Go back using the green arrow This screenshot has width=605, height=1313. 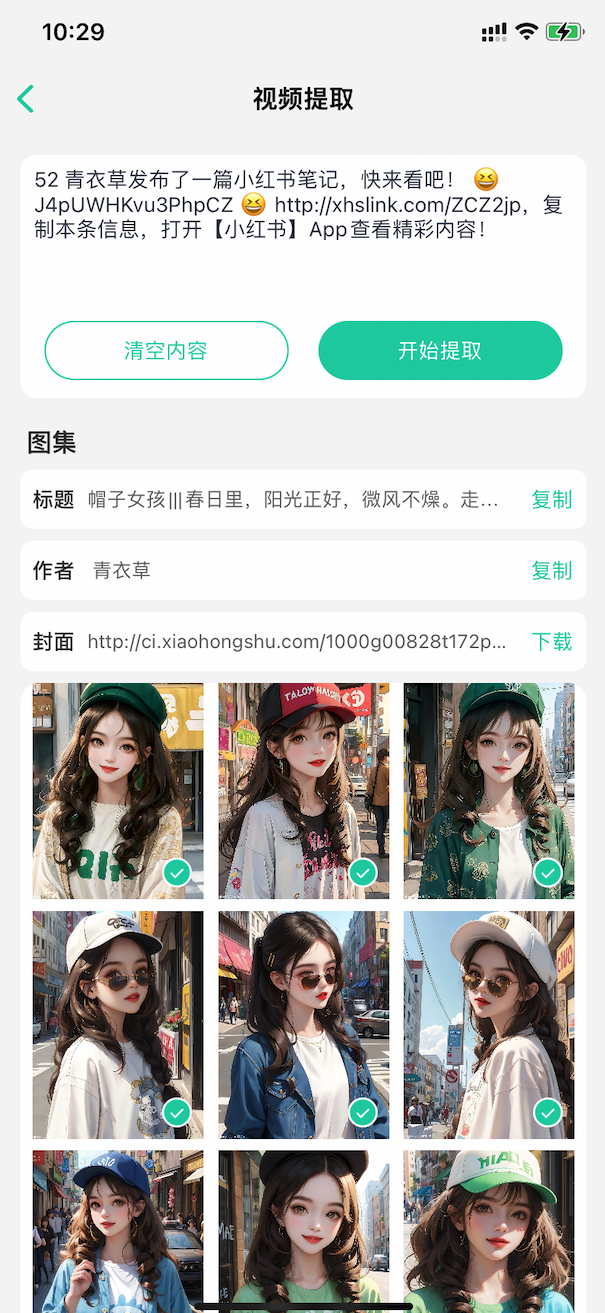click(x=26, y=98)
